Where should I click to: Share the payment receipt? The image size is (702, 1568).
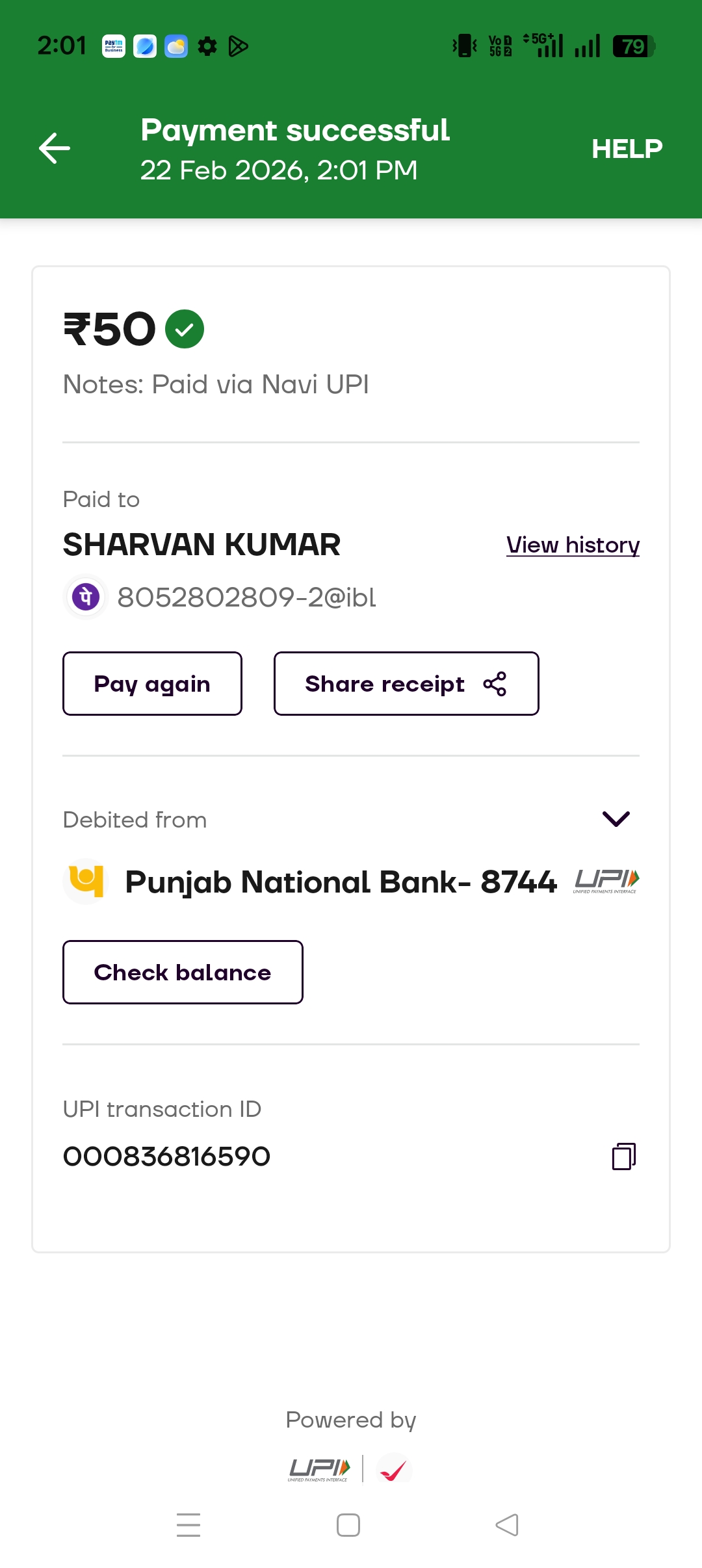pos(406,684)
